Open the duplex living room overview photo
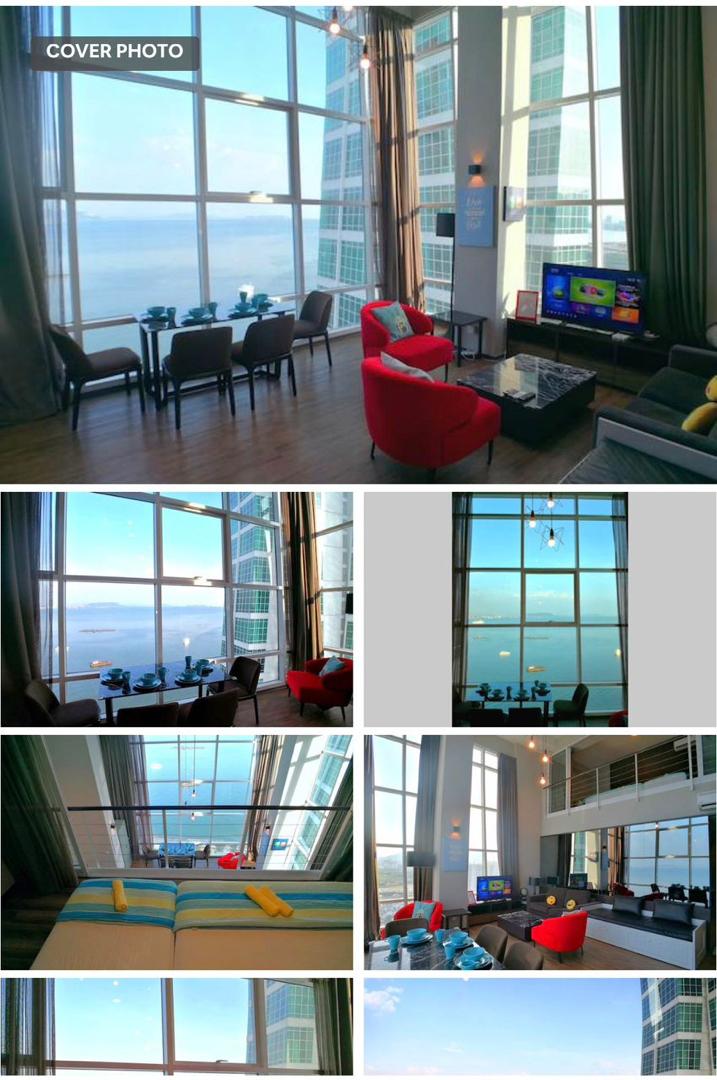The width and height of the screenshot is (717, 1080). pyautogui.click(x=540, y=852)
